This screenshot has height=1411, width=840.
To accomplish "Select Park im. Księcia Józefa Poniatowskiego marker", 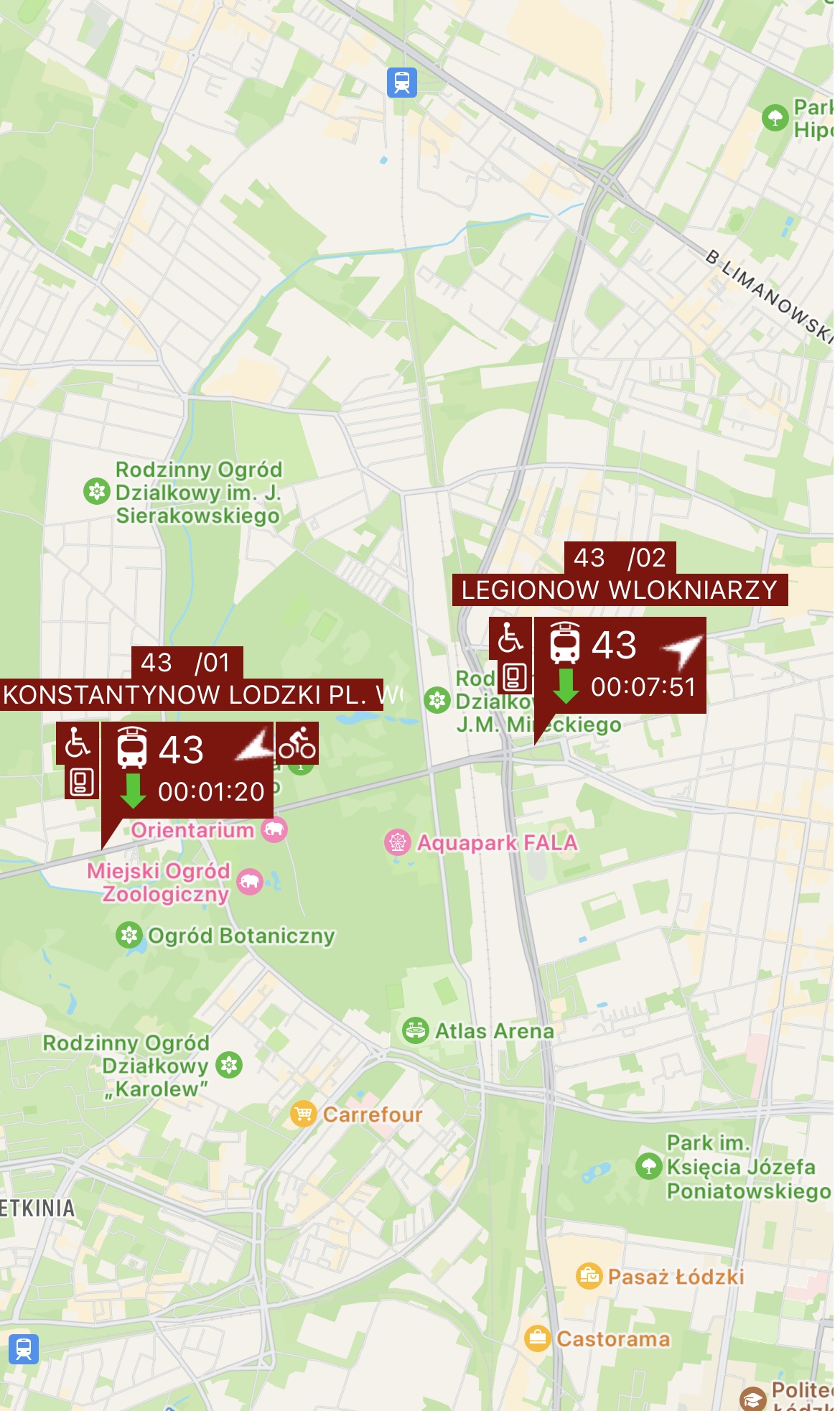I will click(648, 1165).
